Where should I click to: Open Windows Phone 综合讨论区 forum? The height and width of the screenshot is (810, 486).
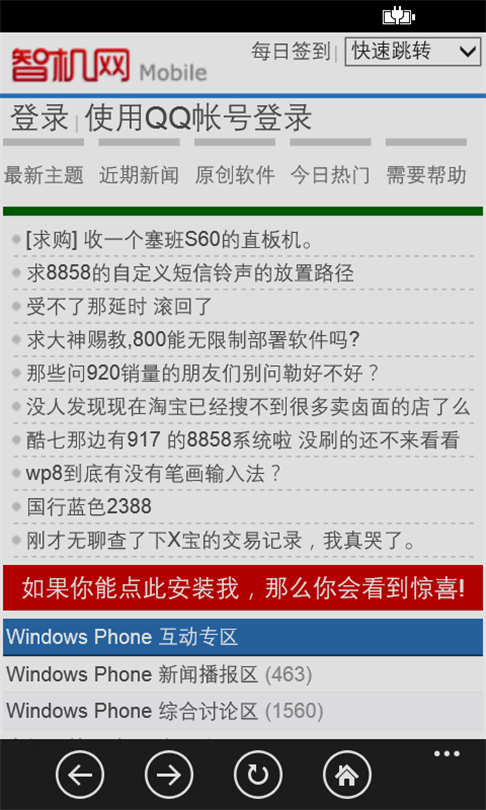point(165,711)
